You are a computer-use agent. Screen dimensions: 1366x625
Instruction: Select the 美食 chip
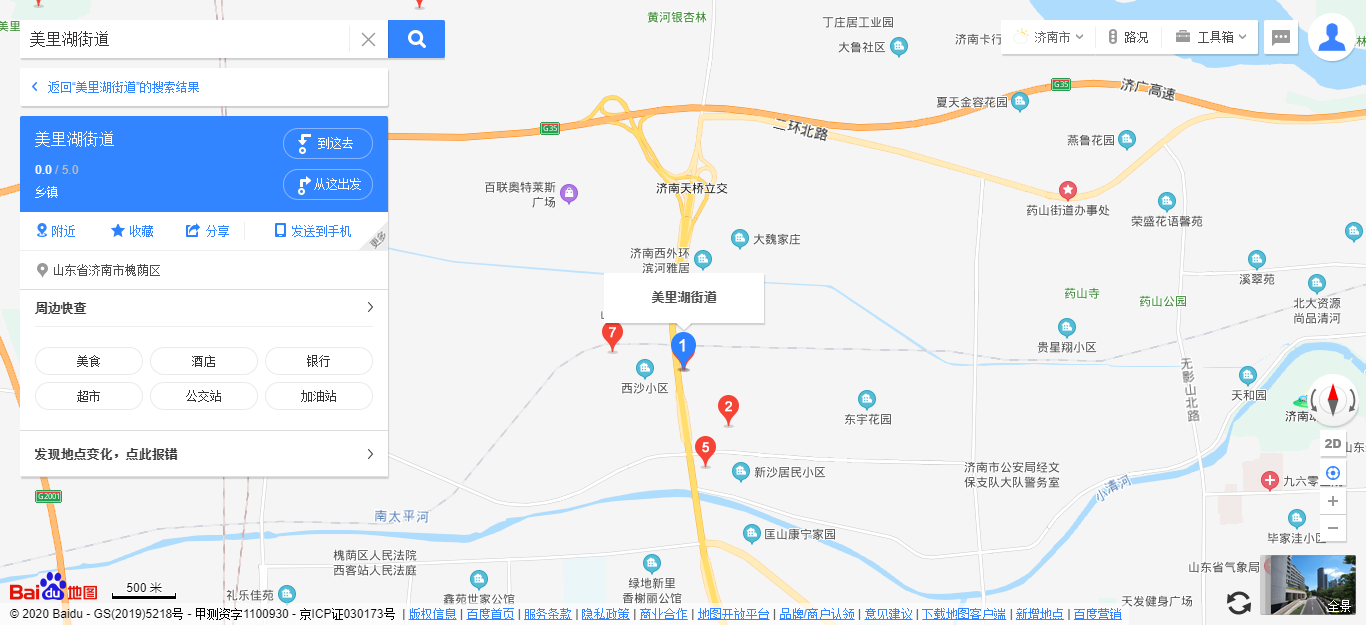[x=89, y=361]
